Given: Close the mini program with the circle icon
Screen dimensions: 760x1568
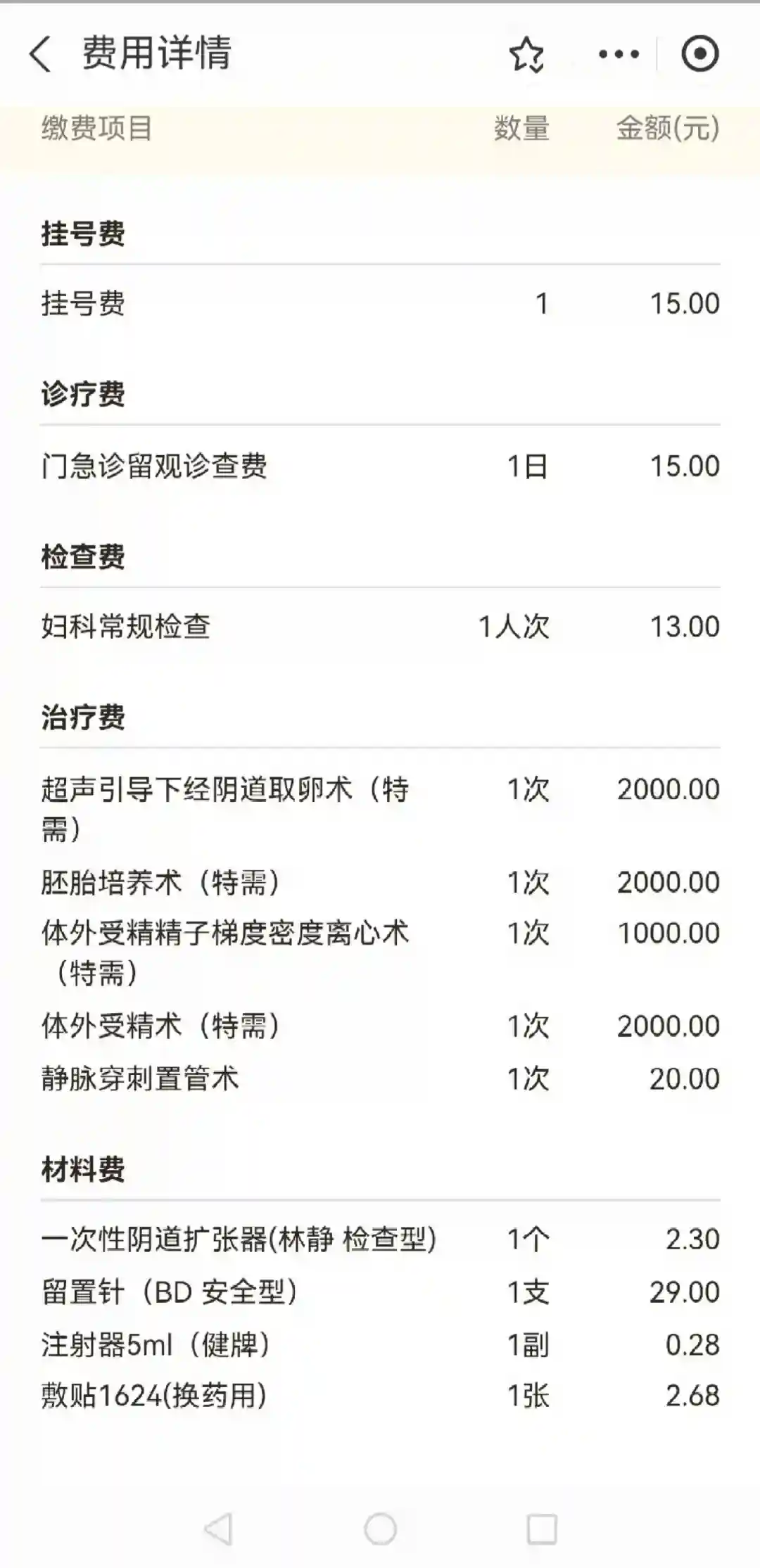Looking at the screenshot, I should point(699,54).
